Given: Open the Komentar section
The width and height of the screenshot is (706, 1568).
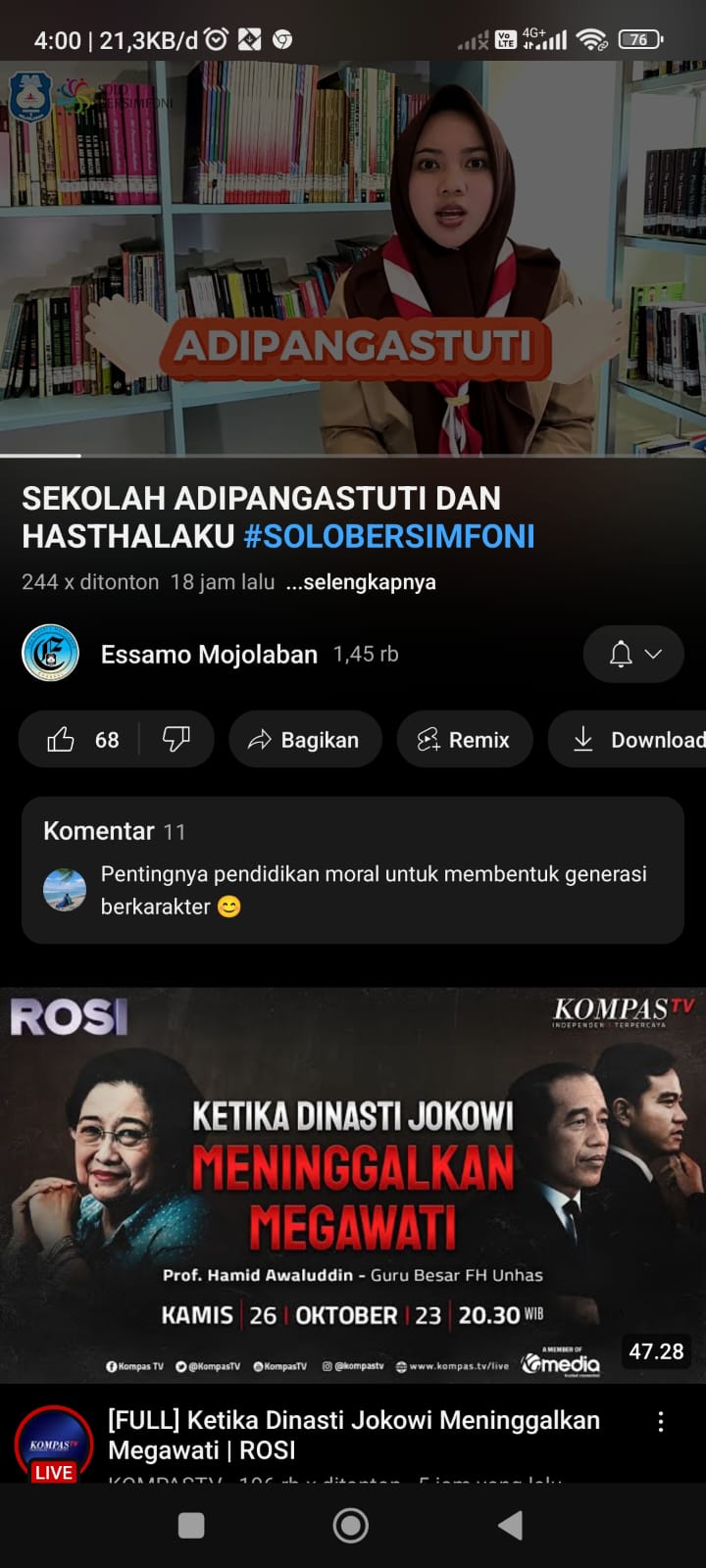Looking at the screenshot, I should (x=352, y=869).
